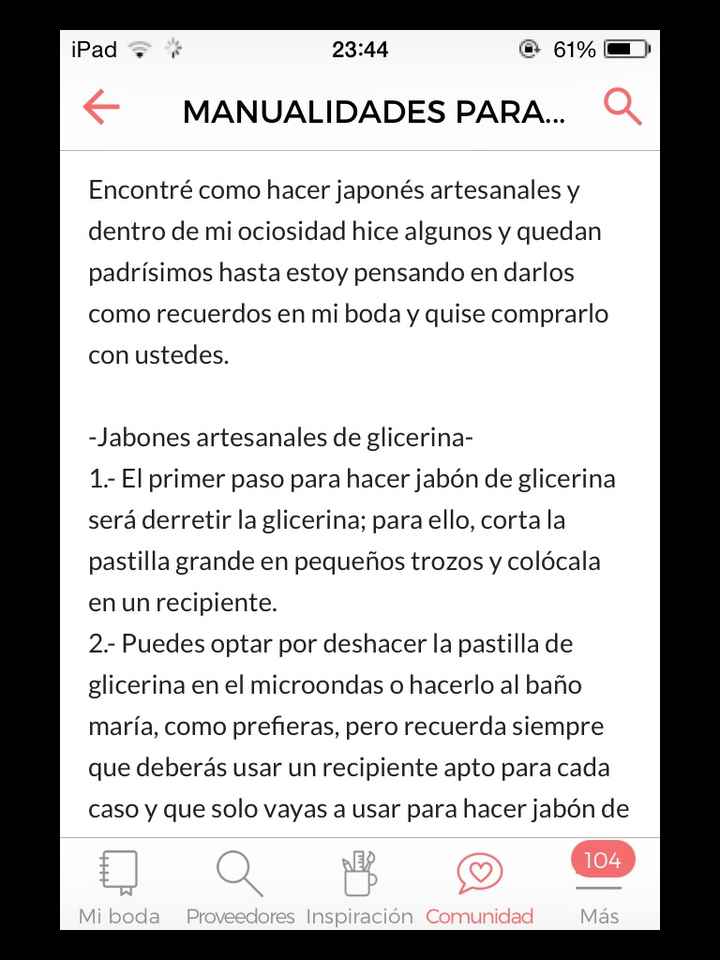The width and height of the screenshot is (720, 960).
Task: Tap the Más label at bottom right
Action: click(600, 915)
